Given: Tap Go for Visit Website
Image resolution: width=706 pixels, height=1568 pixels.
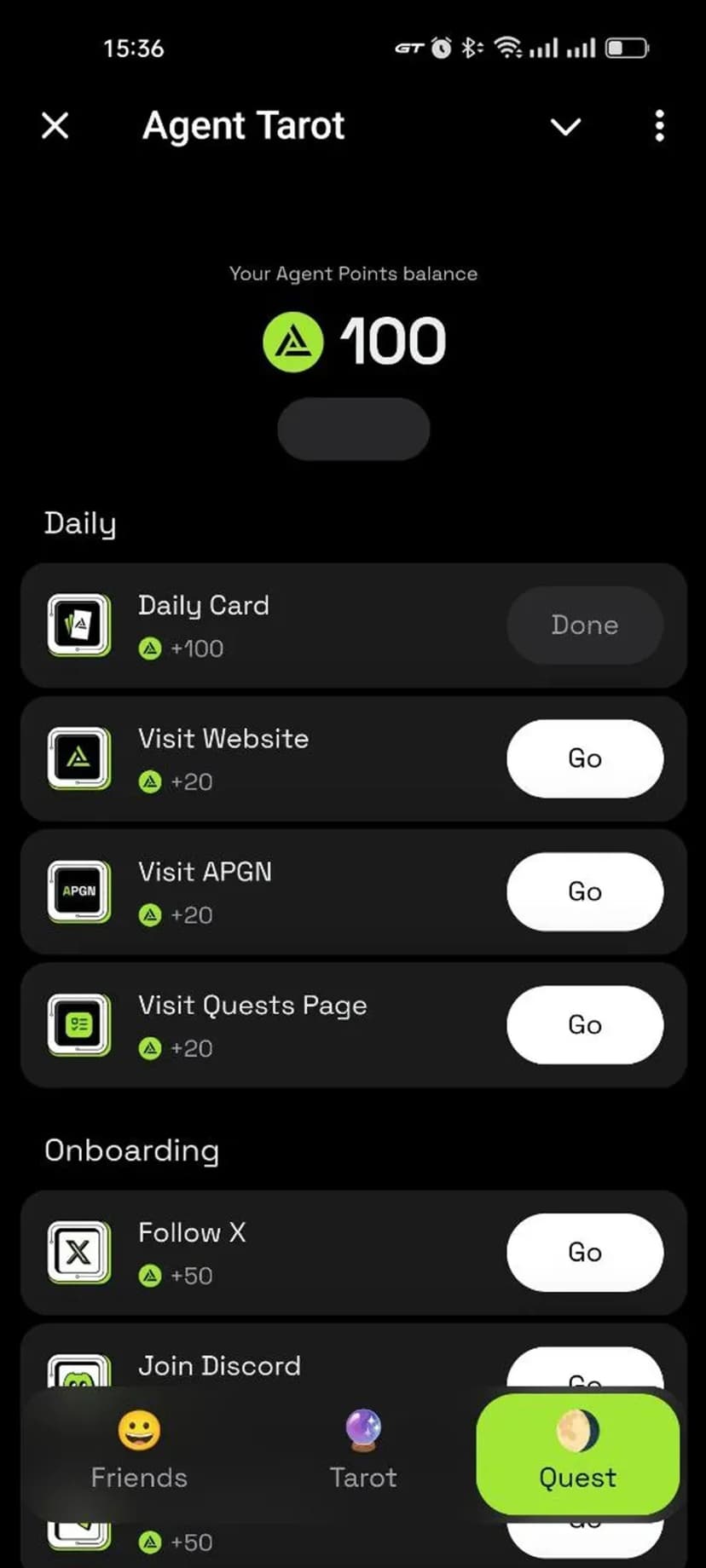Looking at the screenshot, I should click(585, 758).
